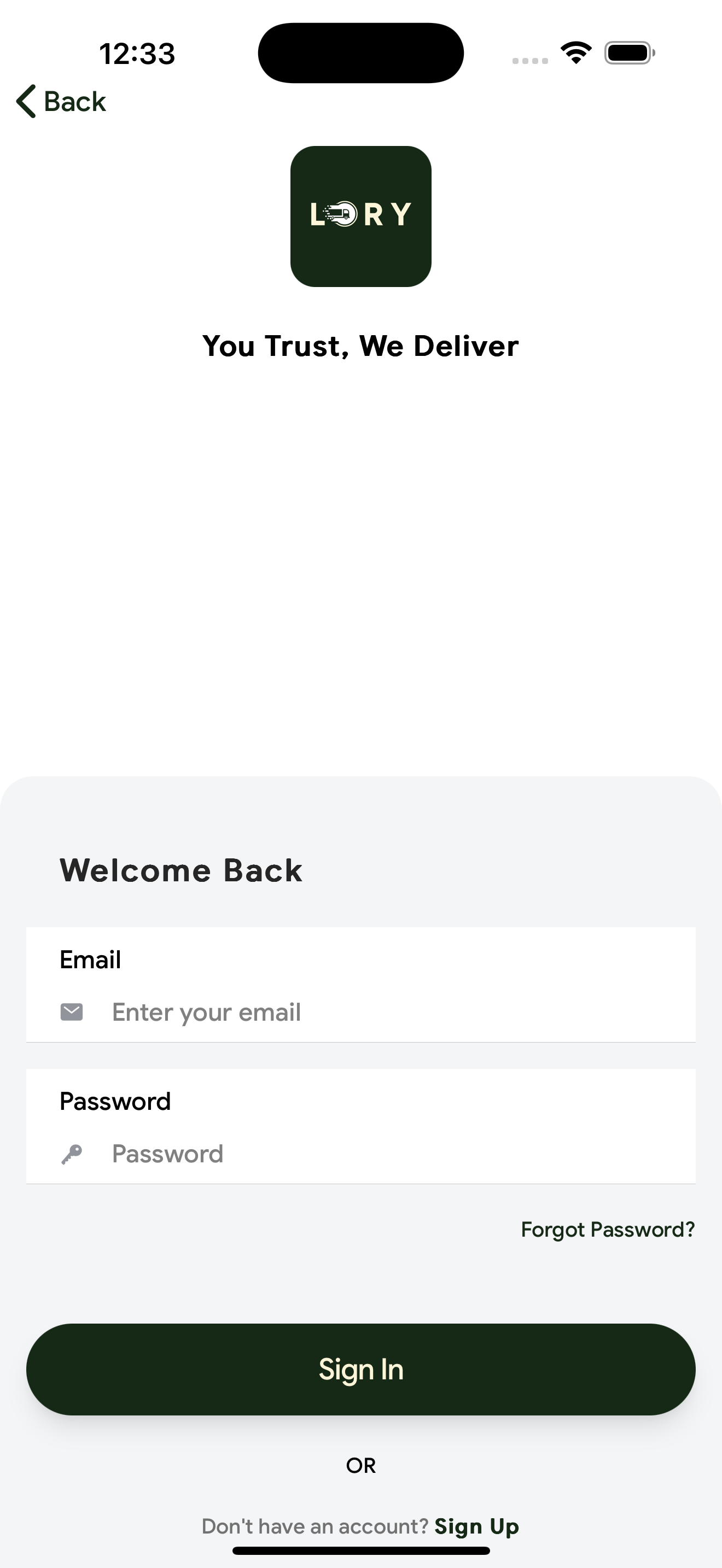Screen dimensions: 722x1568
Task: Tap the Sign In button
Action: [x=360, y=1370]
